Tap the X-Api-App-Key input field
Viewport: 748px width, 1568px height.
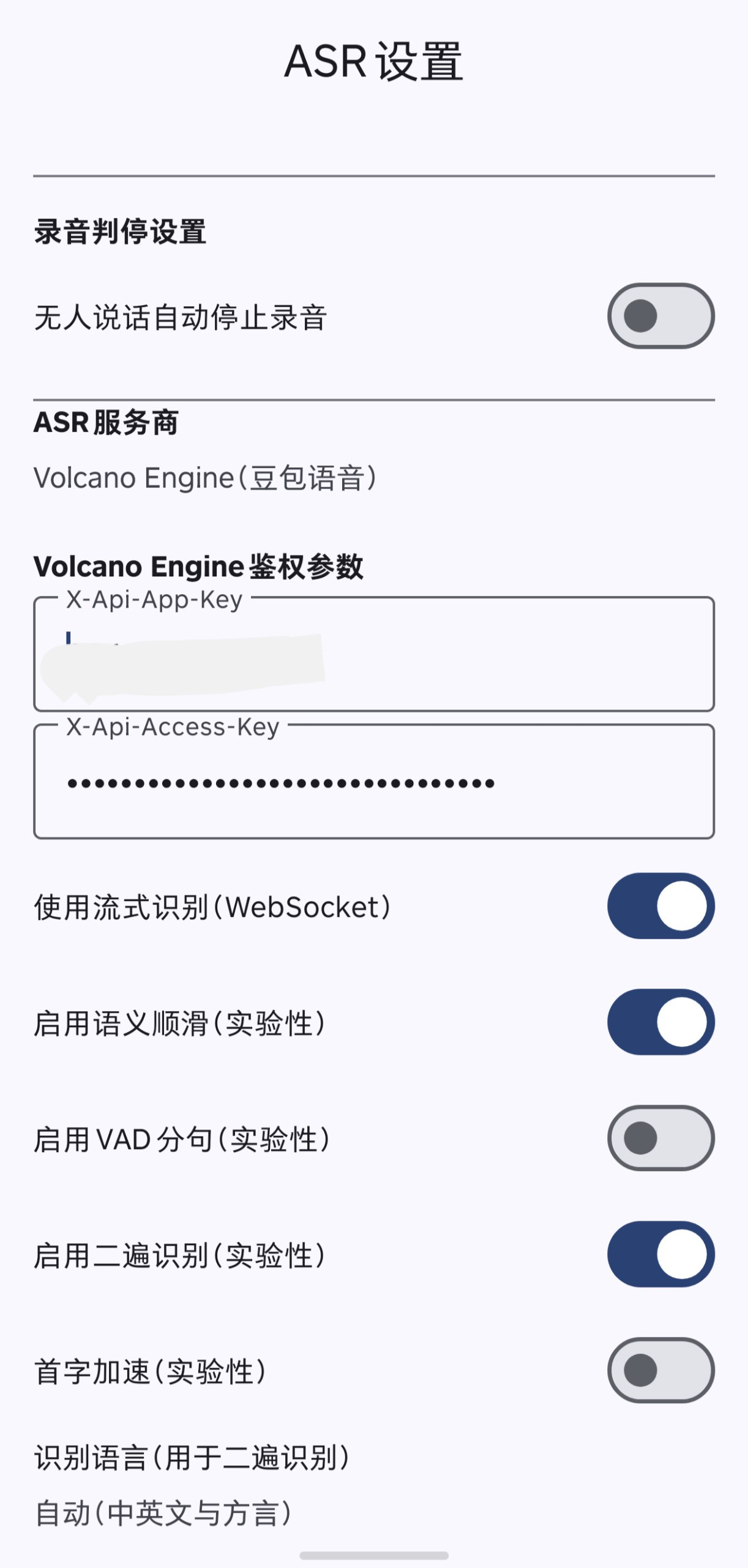click(373, 652)
